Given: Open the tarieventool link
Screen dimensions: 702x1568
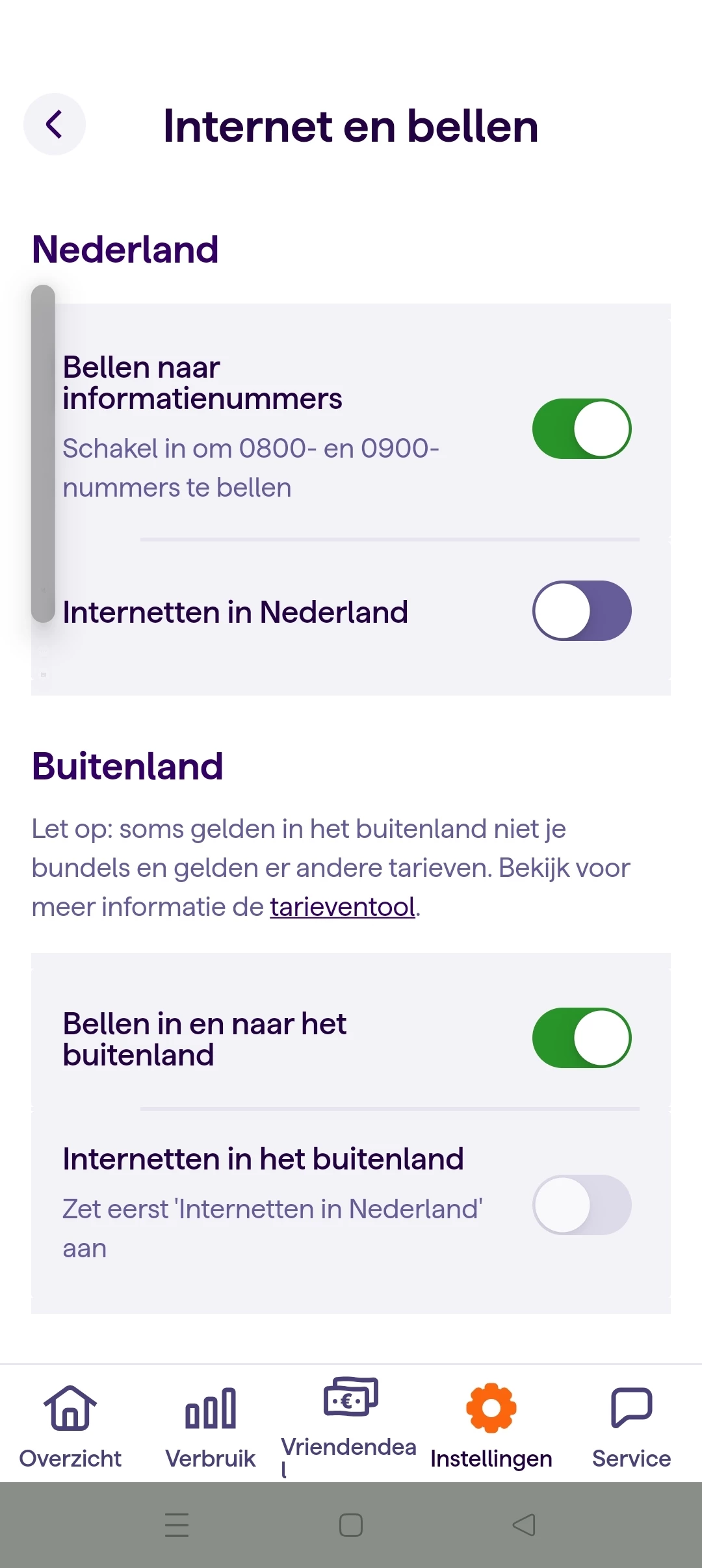Looking at the screenshot, I should pyautogui.click(x=343, y=907).
